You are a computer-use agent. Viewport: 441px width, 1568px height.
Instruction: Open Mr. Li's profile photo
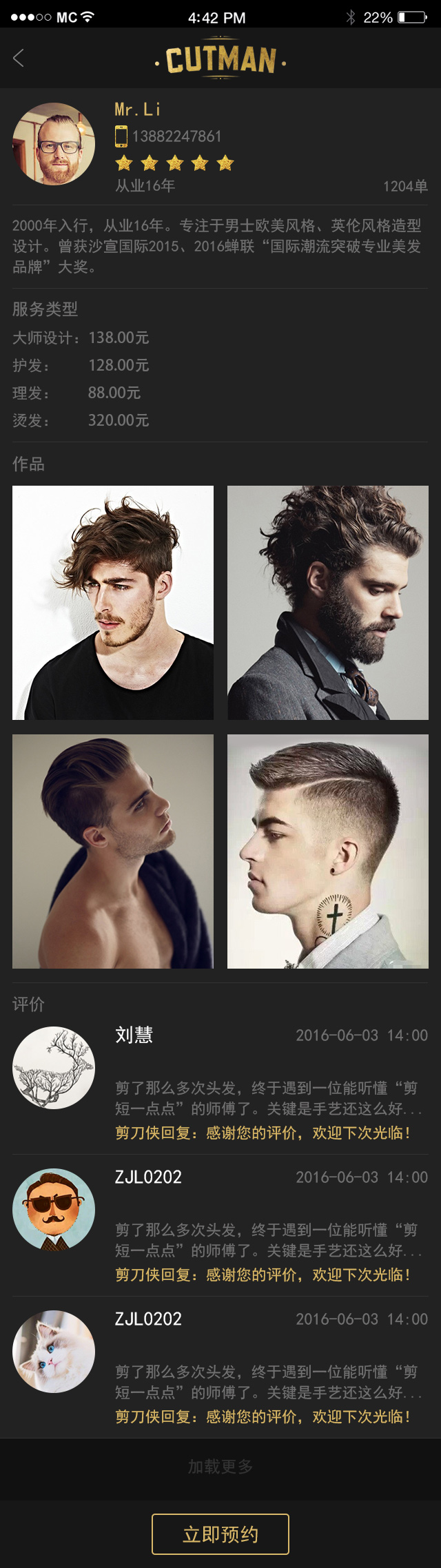(x=54, y=144)
